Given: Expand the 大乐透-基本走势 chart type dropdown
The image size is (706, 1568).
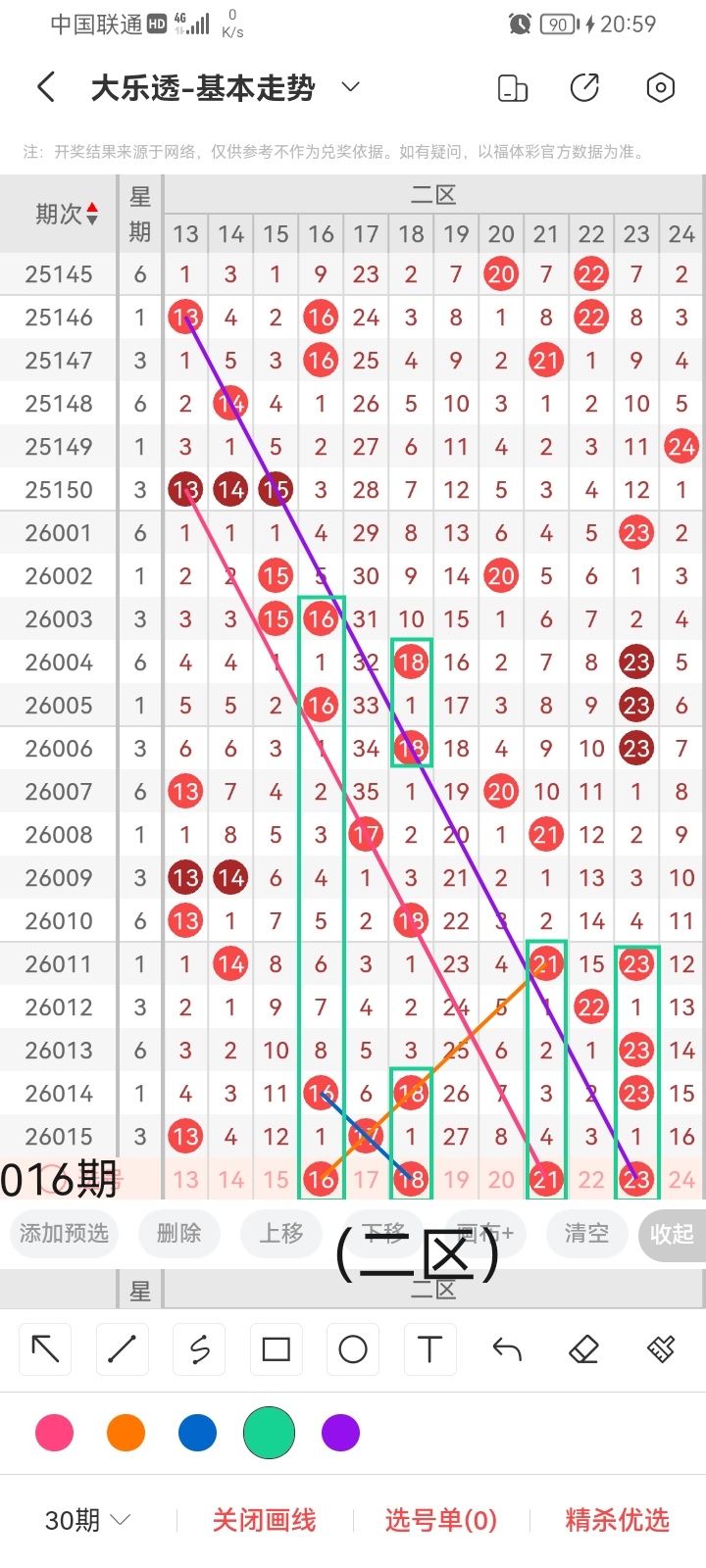Looking at the screenshot, I should 350,88.
